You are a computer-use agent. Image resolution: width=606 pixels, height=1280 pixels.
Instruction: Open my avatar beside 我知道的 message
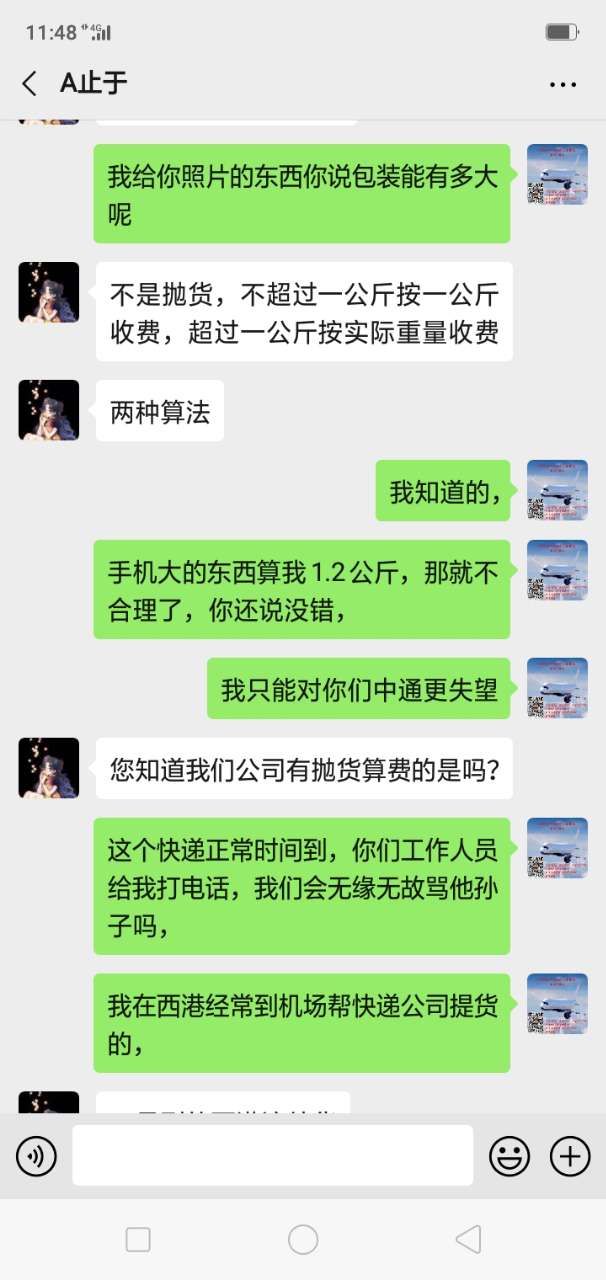pos(557,490)
